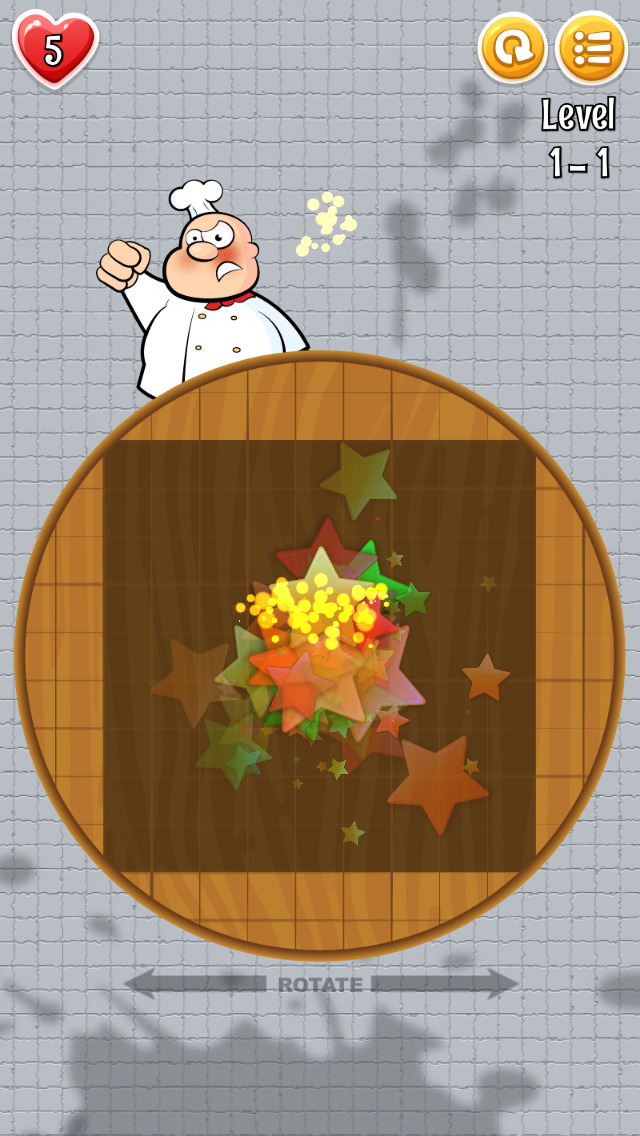
Task: Restart the current level
Action: [x=513, y=47]
